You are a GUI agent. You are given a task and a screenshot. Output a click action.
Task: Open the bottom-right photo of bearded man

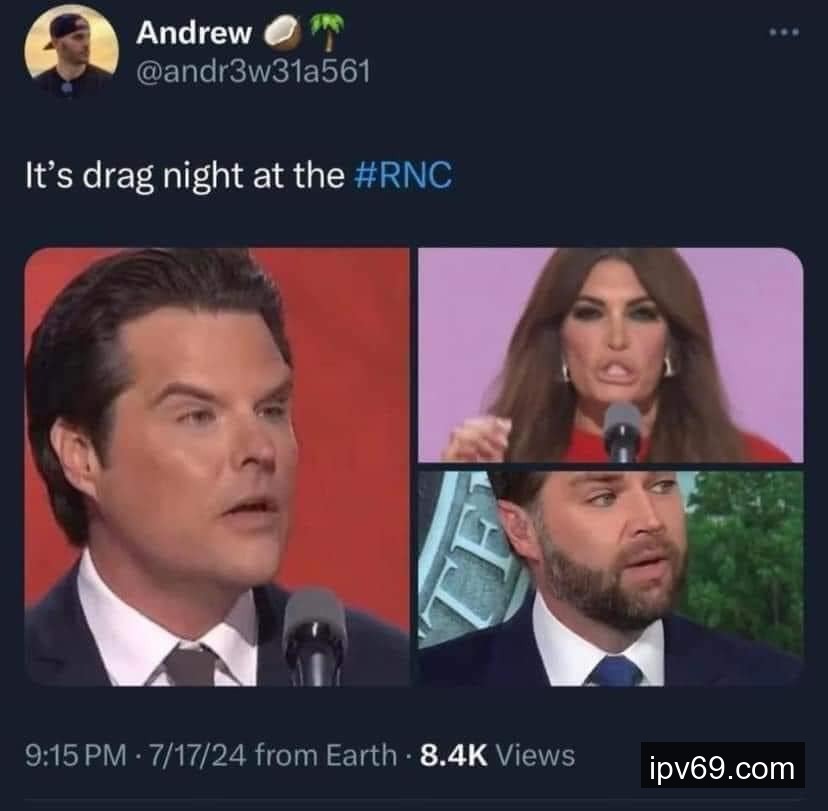[x=610, y=578]
